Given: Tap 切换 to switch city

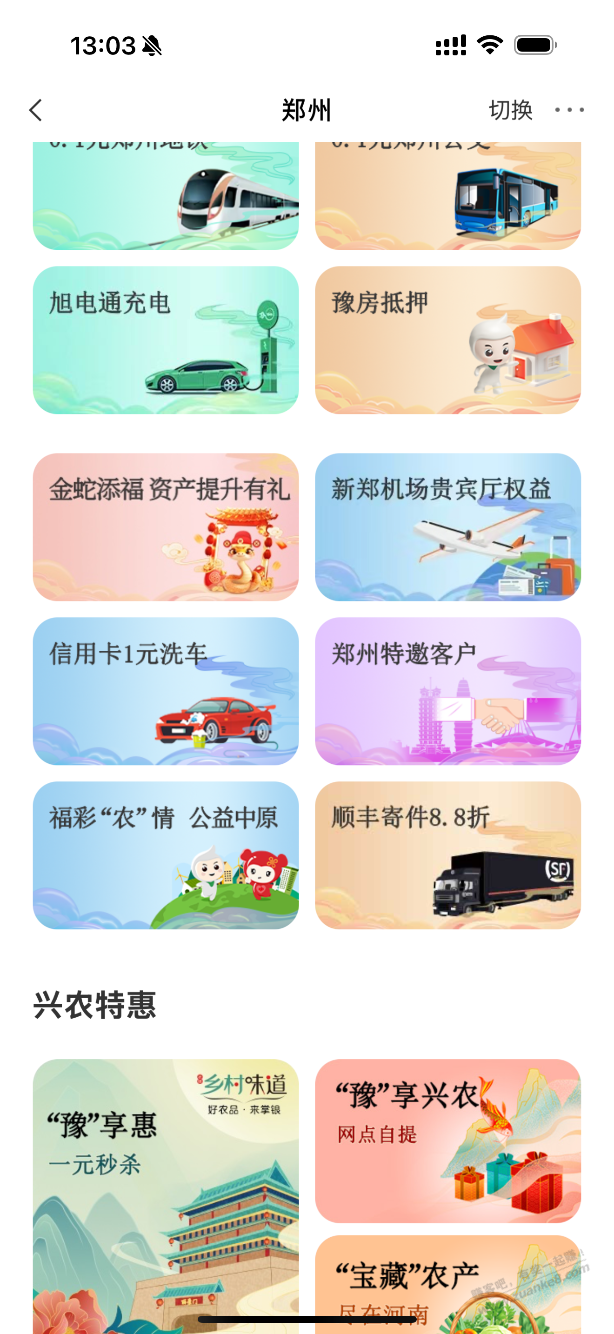Looking at the screenshot, I should point(510,110).
